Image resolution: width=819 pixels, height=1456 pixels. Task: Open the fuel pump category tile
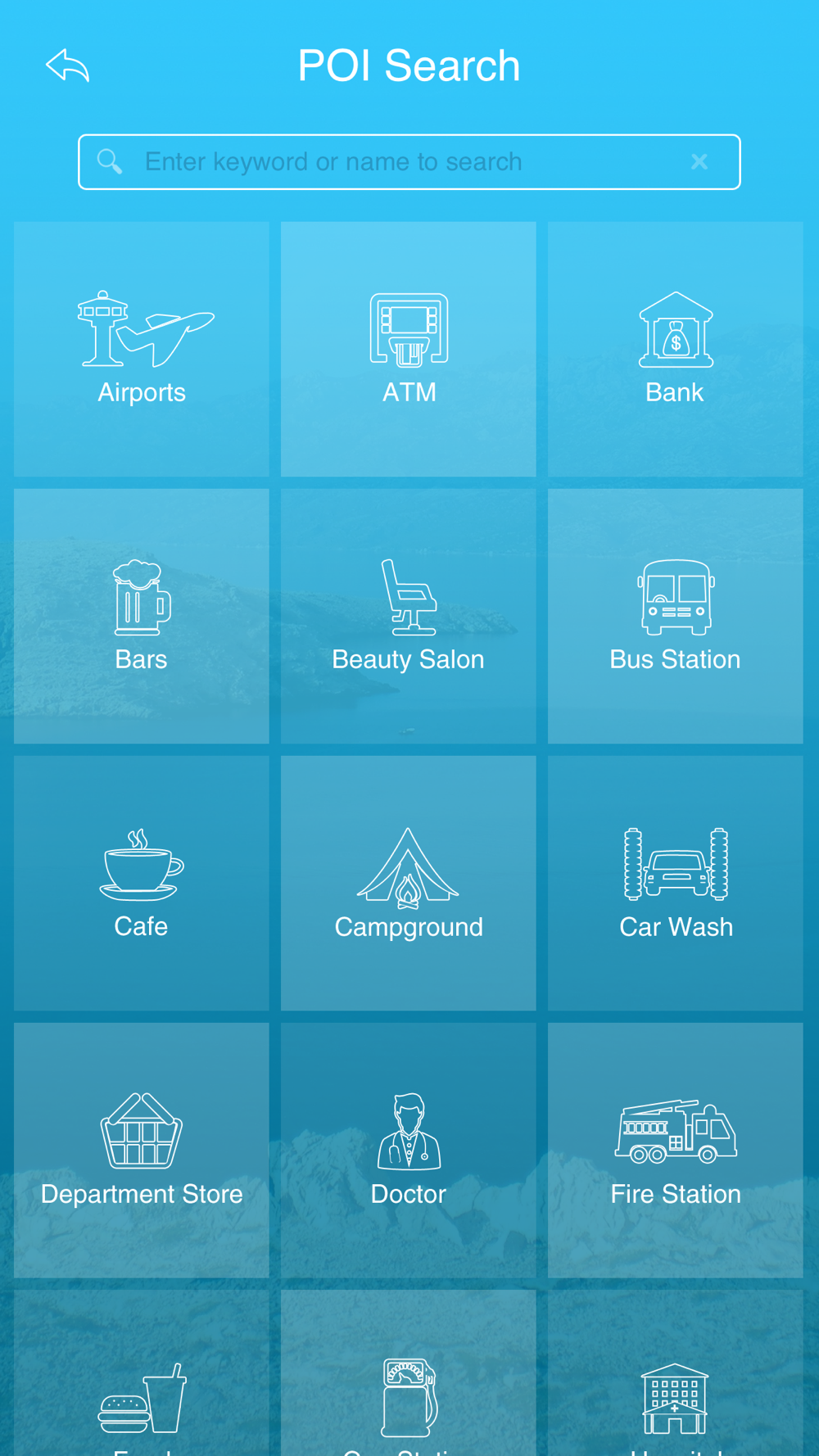click(x=409, y=1373)
